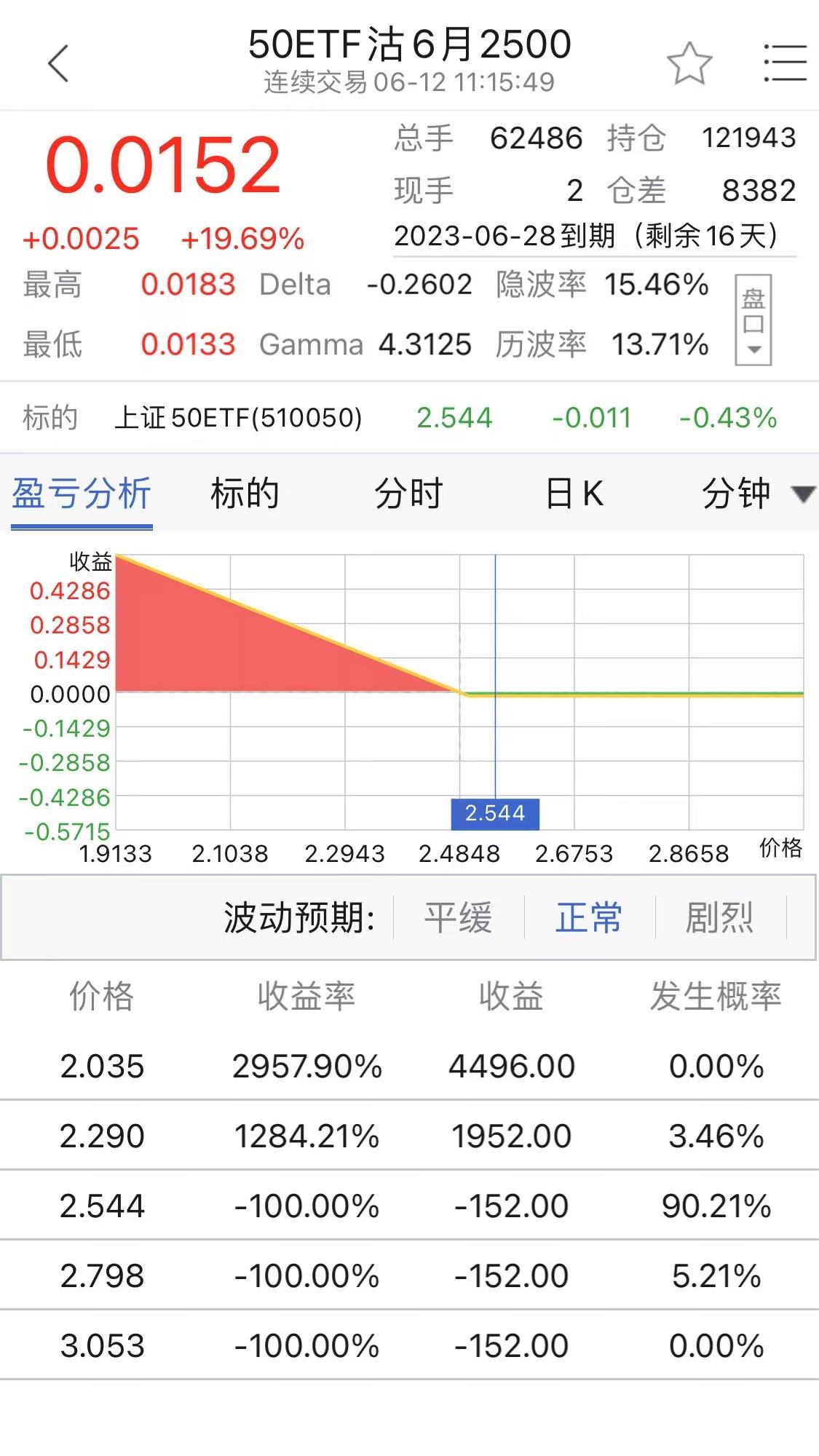
Task: Select the 盈亏分析 tab
Action: [82, 494]
